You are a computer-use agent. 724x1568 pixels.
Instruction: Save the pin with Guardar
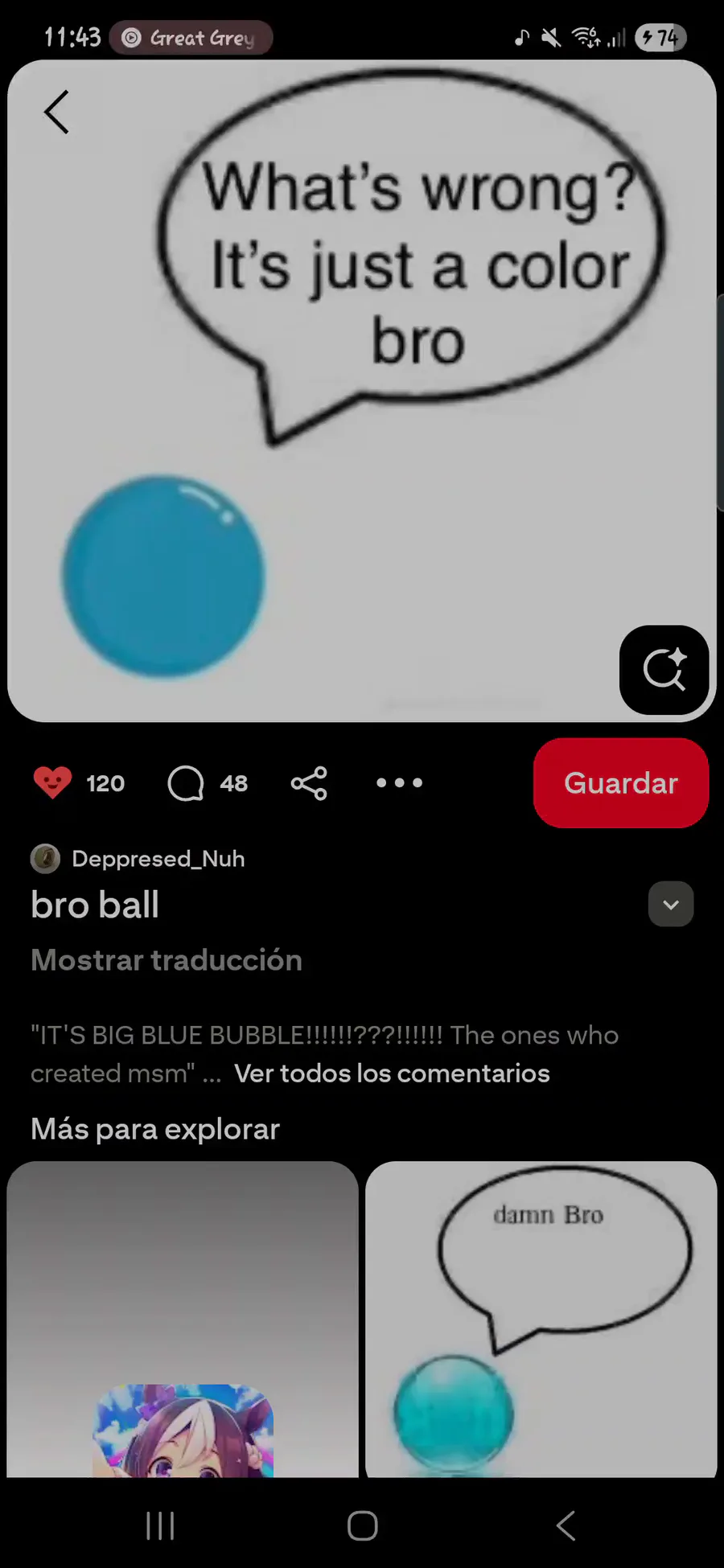[620, 783]
